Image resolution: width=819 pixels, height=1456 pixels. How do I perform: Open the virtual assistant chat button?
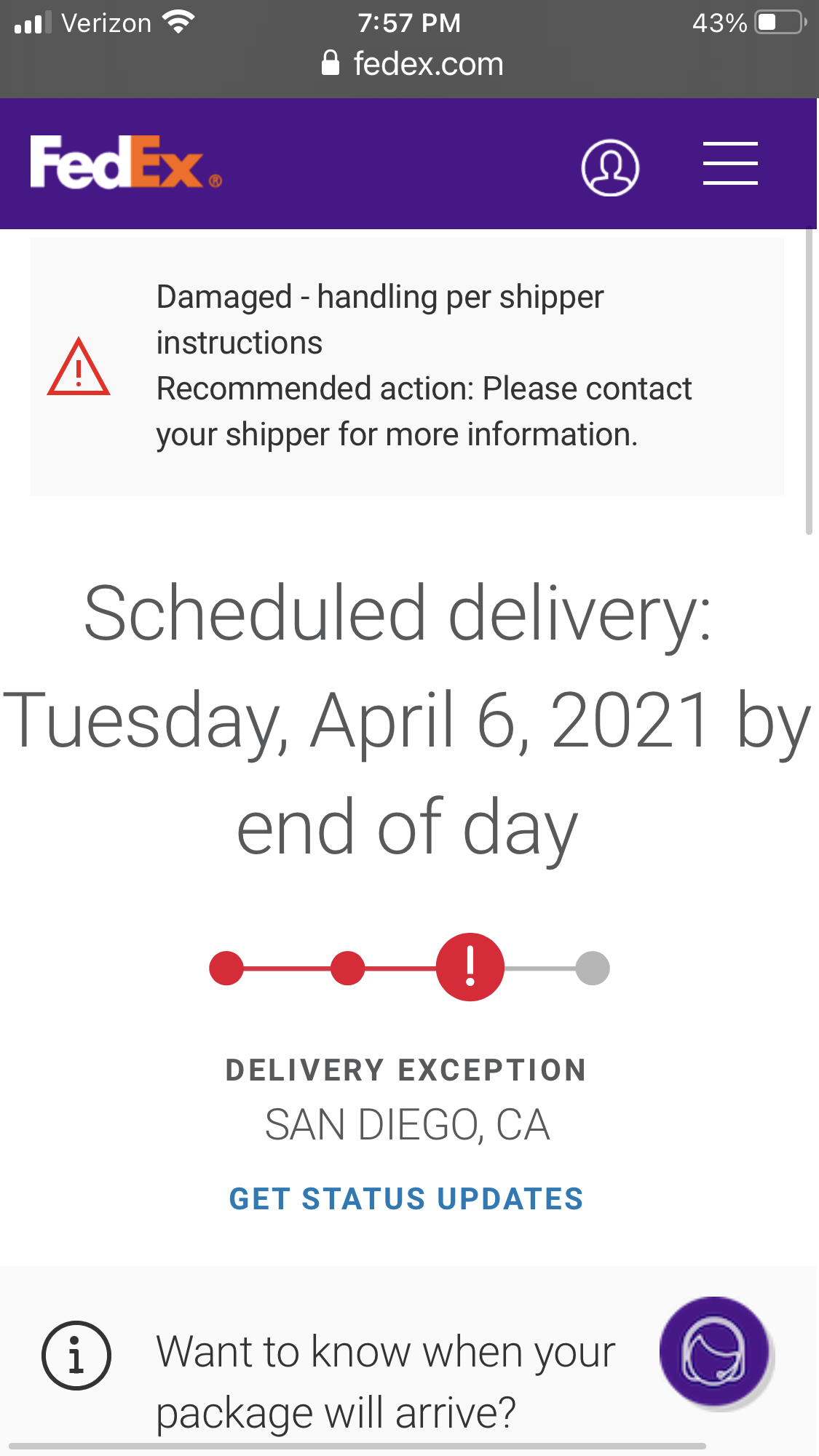pyautogui.click(x=715, y=1352)
